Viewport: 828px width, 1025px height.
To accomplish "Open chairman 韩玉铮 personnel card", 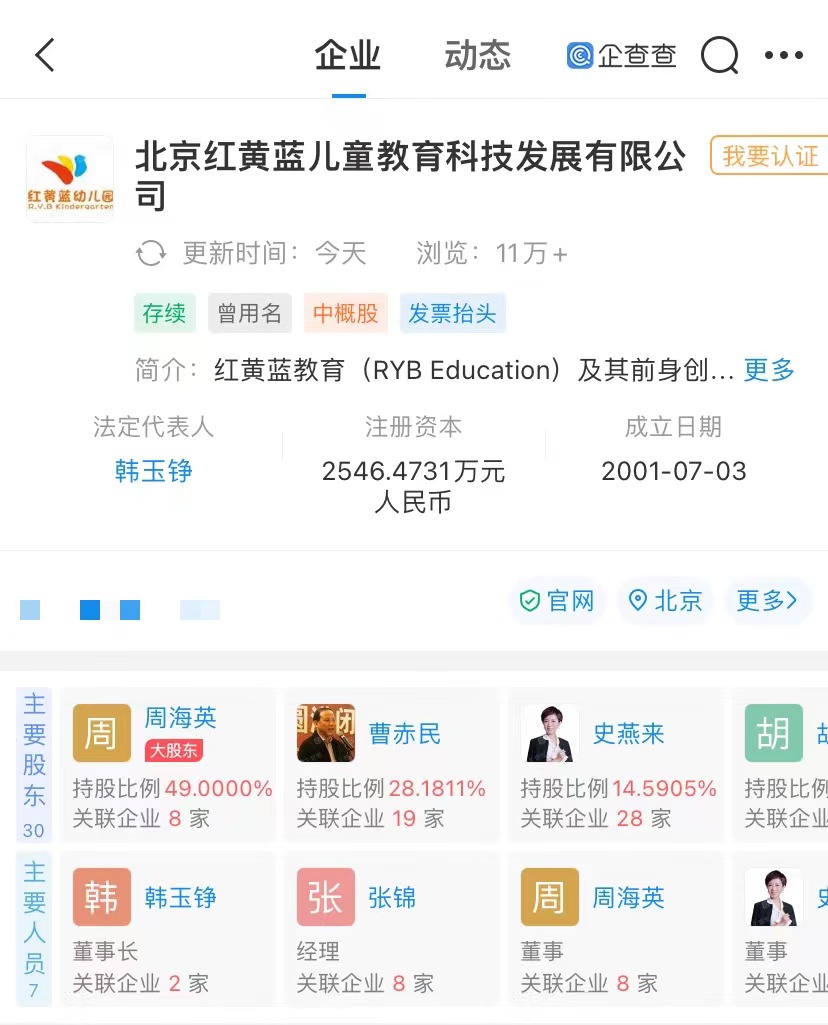I will (167, 929).
